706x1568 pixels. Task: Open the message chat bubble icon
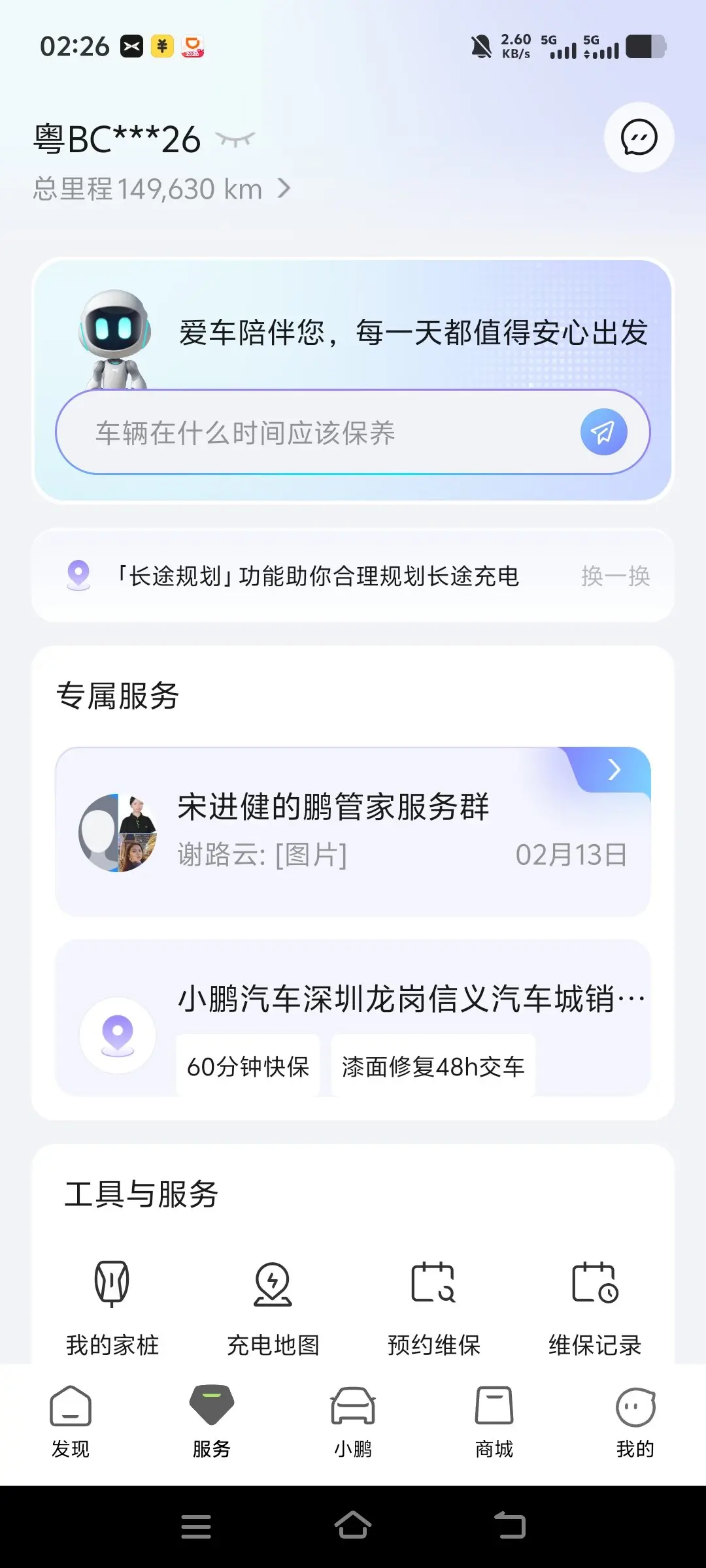coord(639,137)
